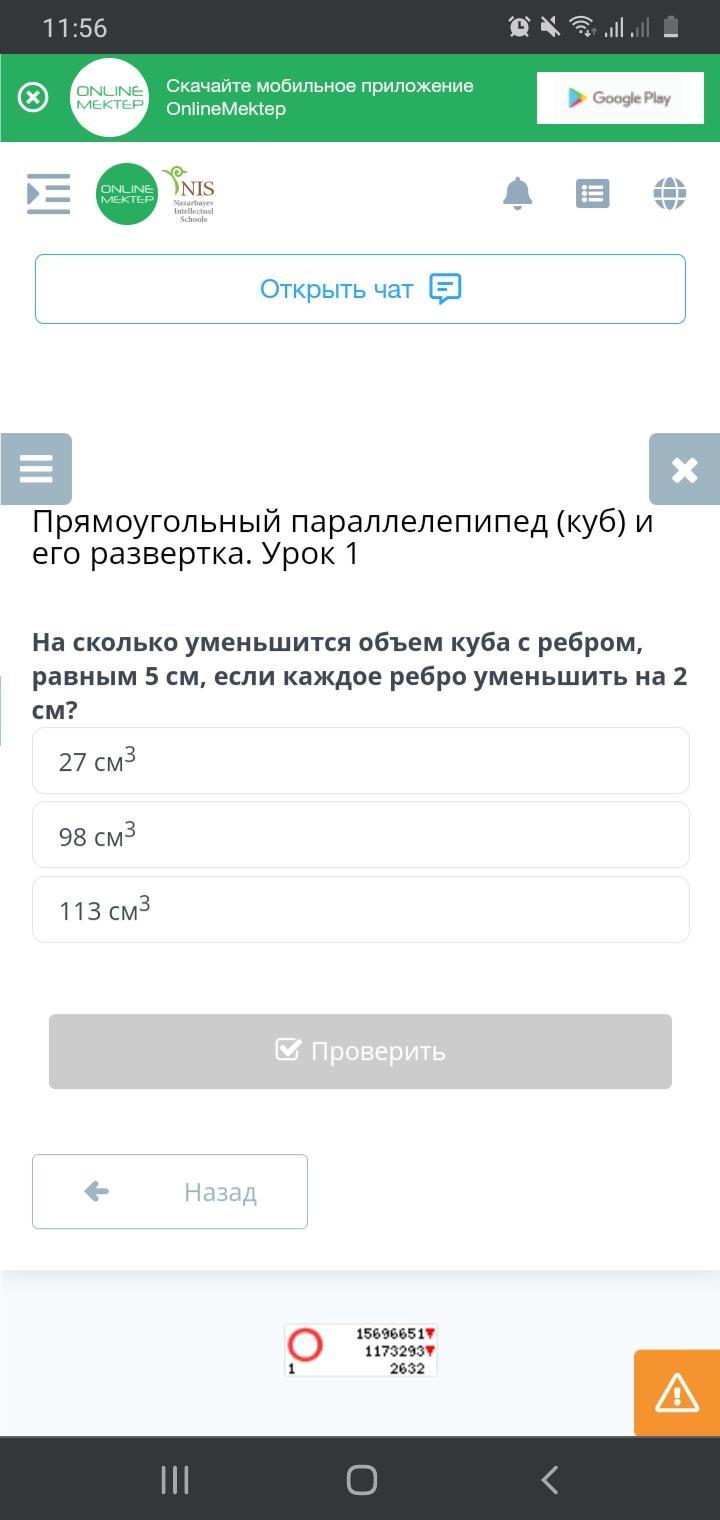This screenshot has width=720, height=1520.
Task: Open recent apps from the navigation bar
Action: click(175, 1480)
